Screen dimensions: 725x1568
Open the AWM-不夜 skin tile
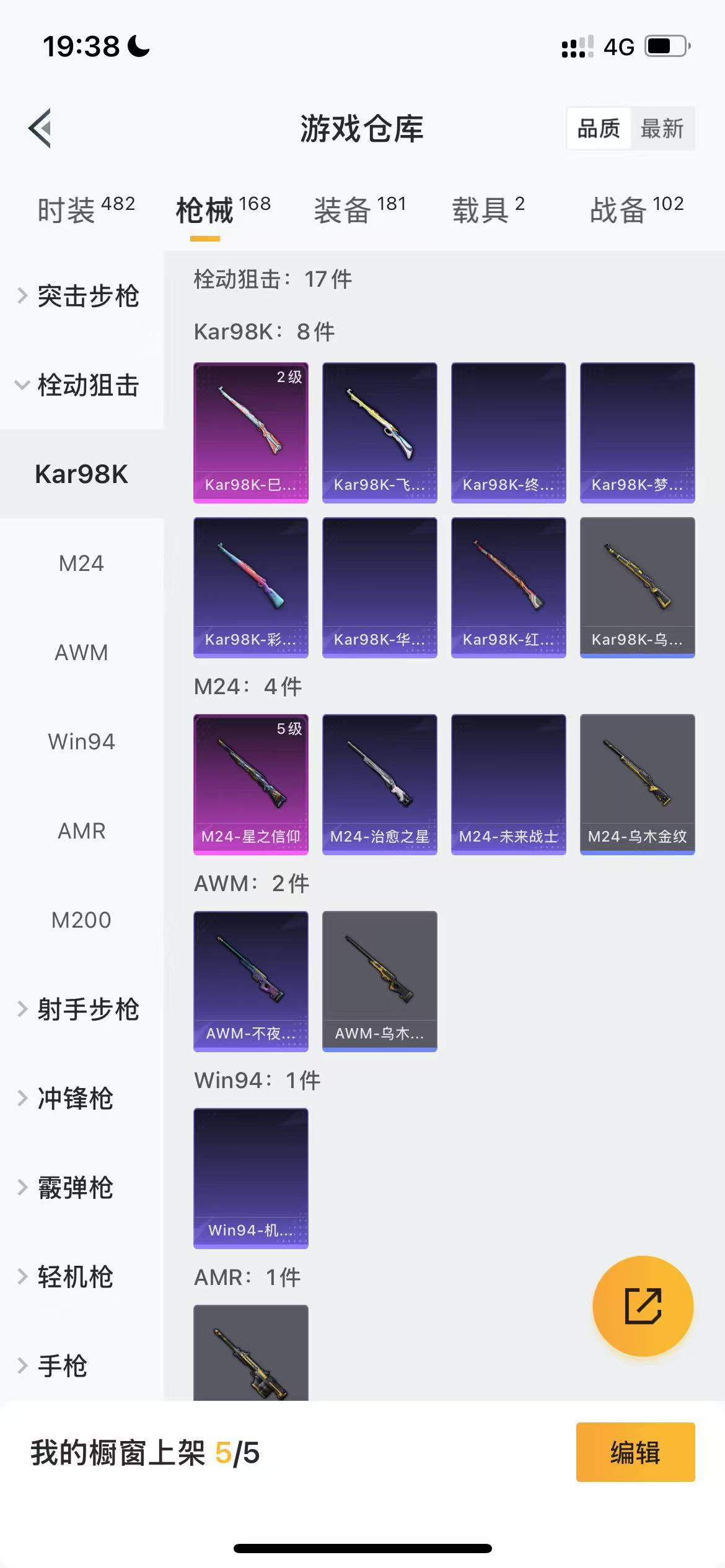coord(251,982)
